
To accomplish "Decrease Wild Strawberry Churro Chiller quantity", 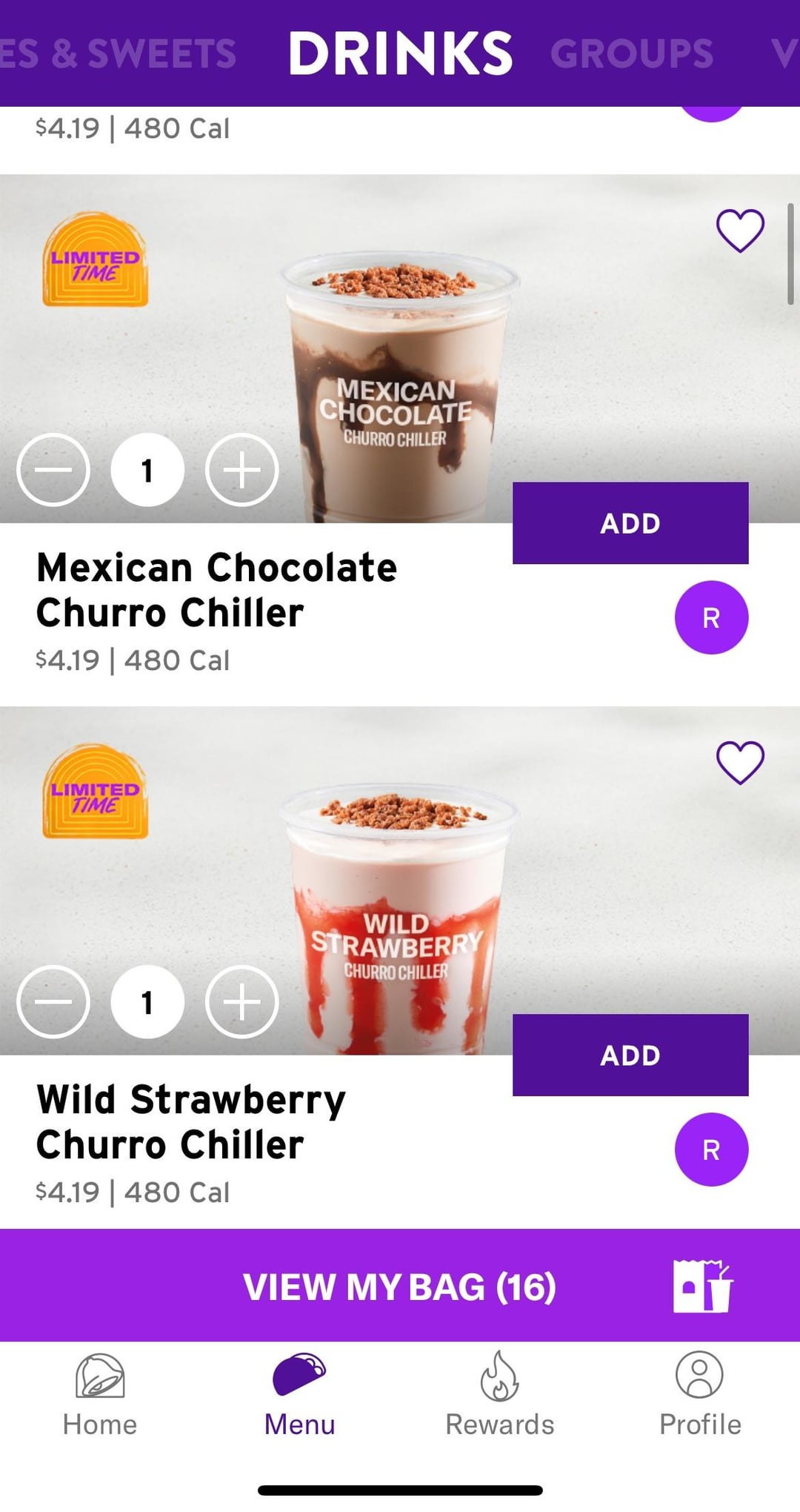I will click(53, 1002).
